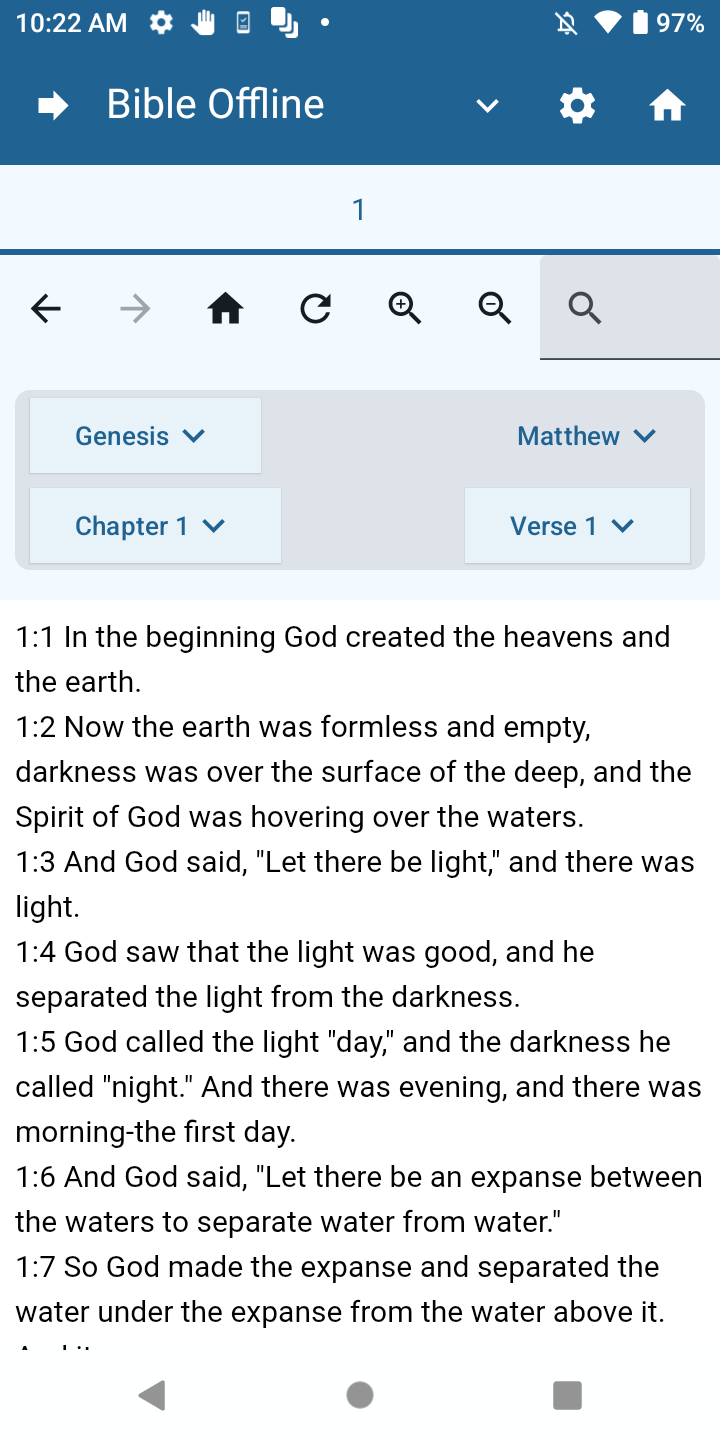Reload the page with refresh icon
This screenshot has height=1440, width=720.
pos(315,309)
